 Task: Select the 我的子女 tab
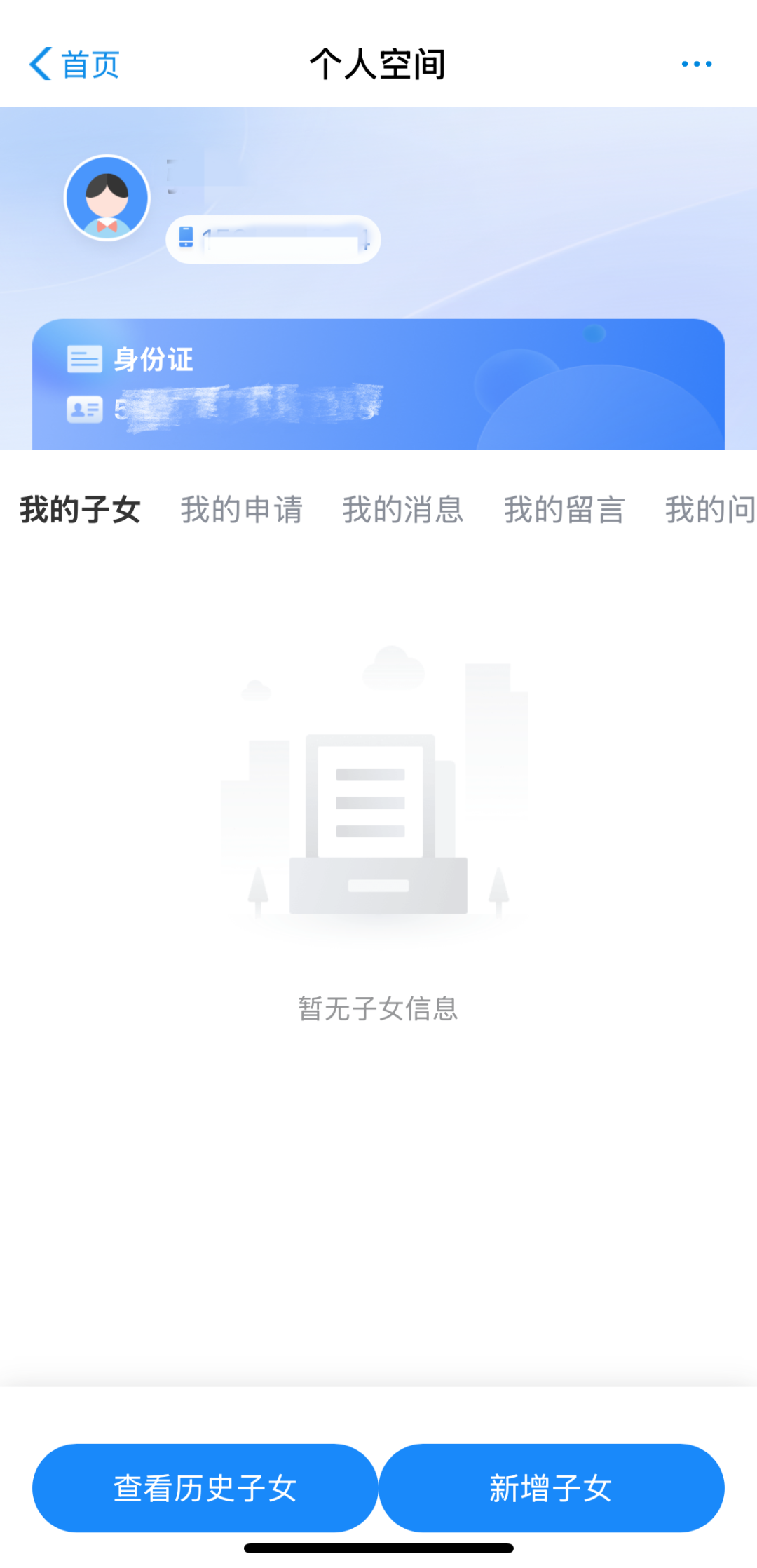(80, 510)
